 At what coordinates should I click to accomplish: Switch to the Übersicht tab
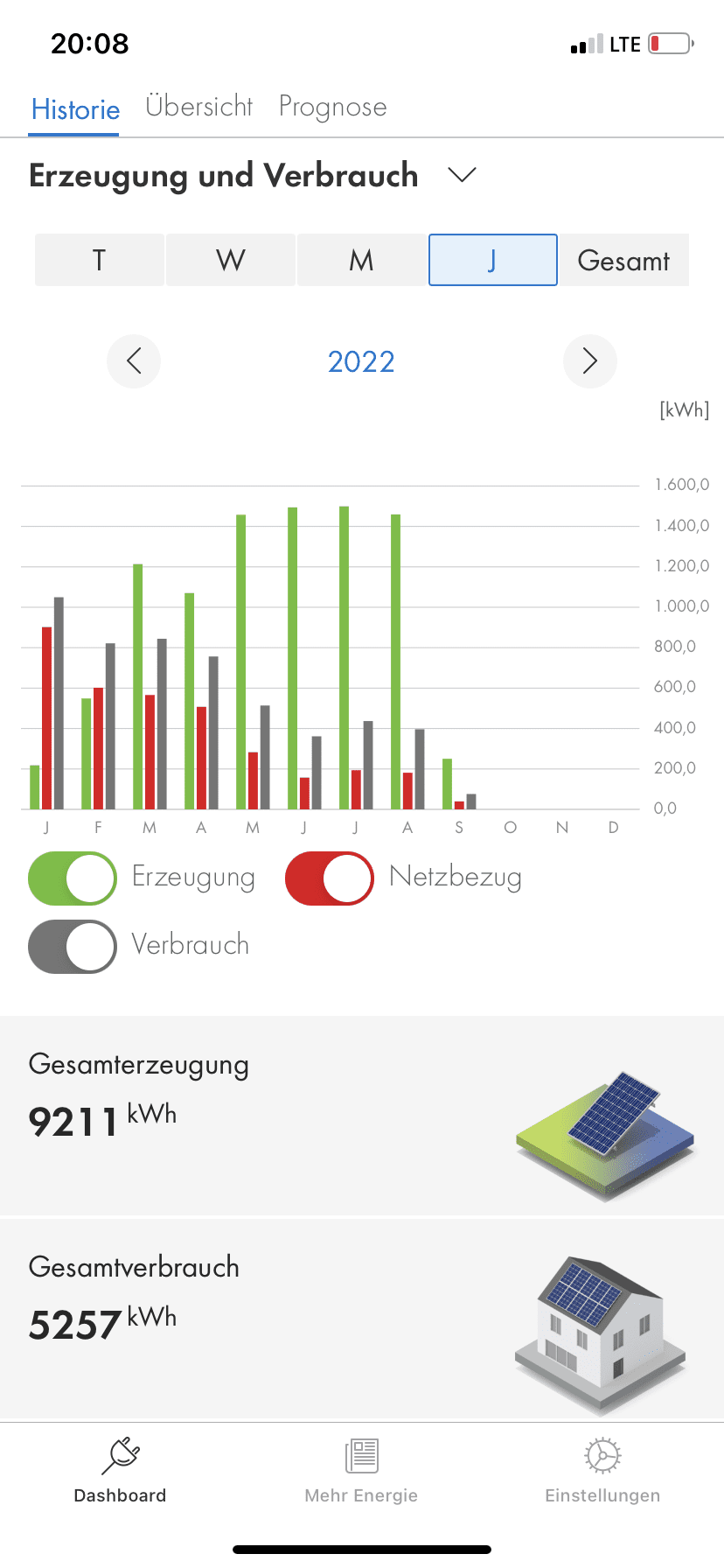pos(199,107)
